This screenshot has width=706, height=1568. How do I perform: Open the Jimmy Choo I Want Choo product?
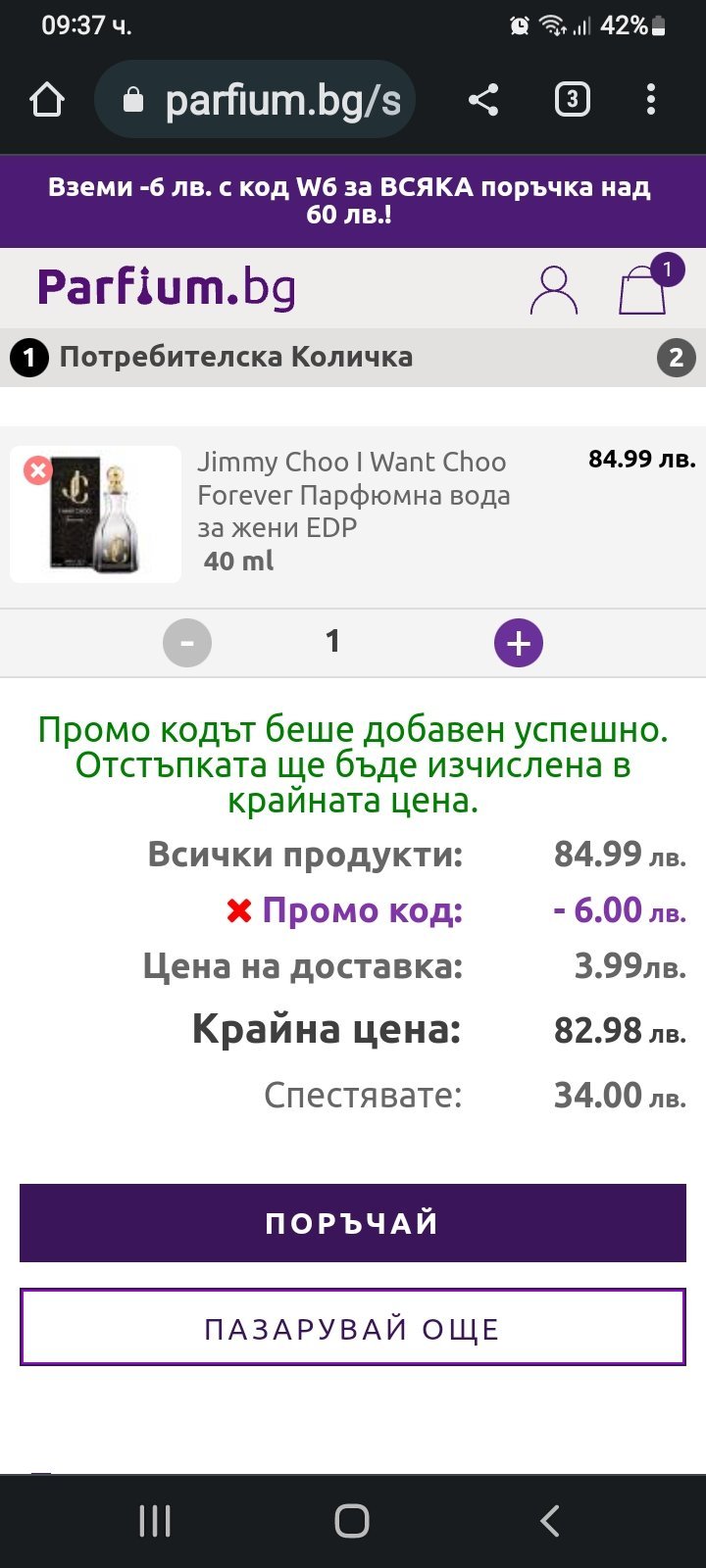(x=352, y=495)
